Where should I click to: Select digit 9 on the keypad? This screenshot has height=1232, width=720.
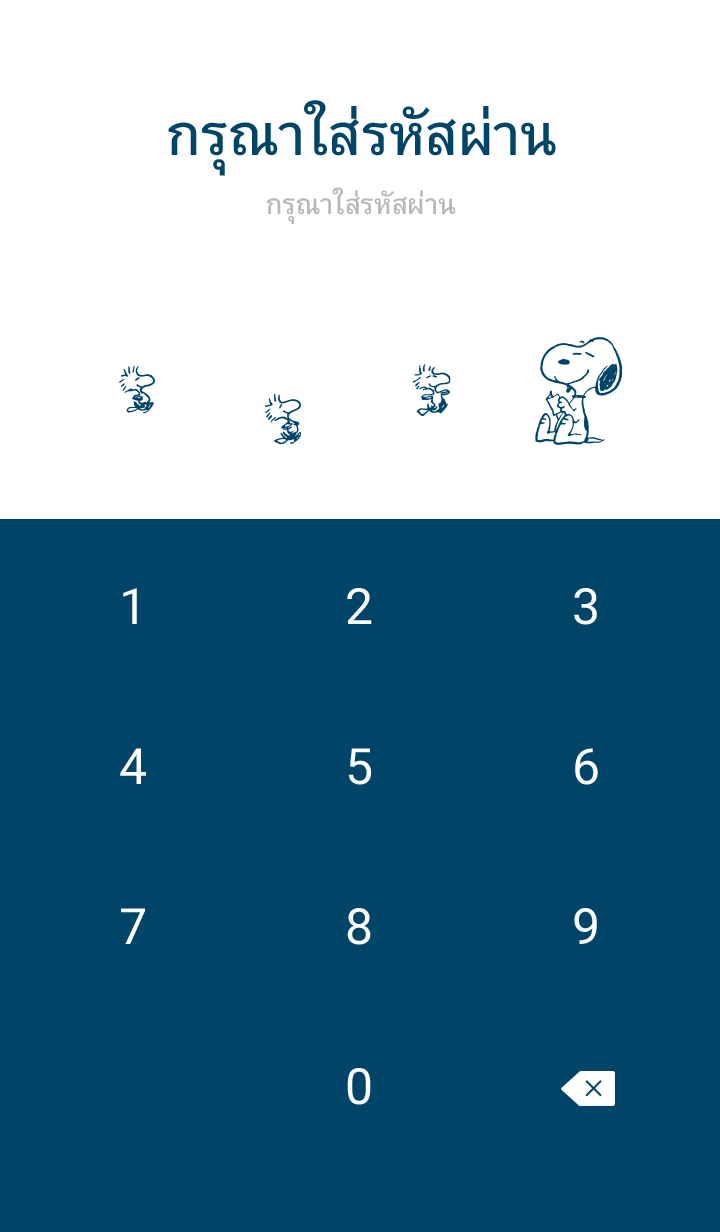click(x=586, y=927)
